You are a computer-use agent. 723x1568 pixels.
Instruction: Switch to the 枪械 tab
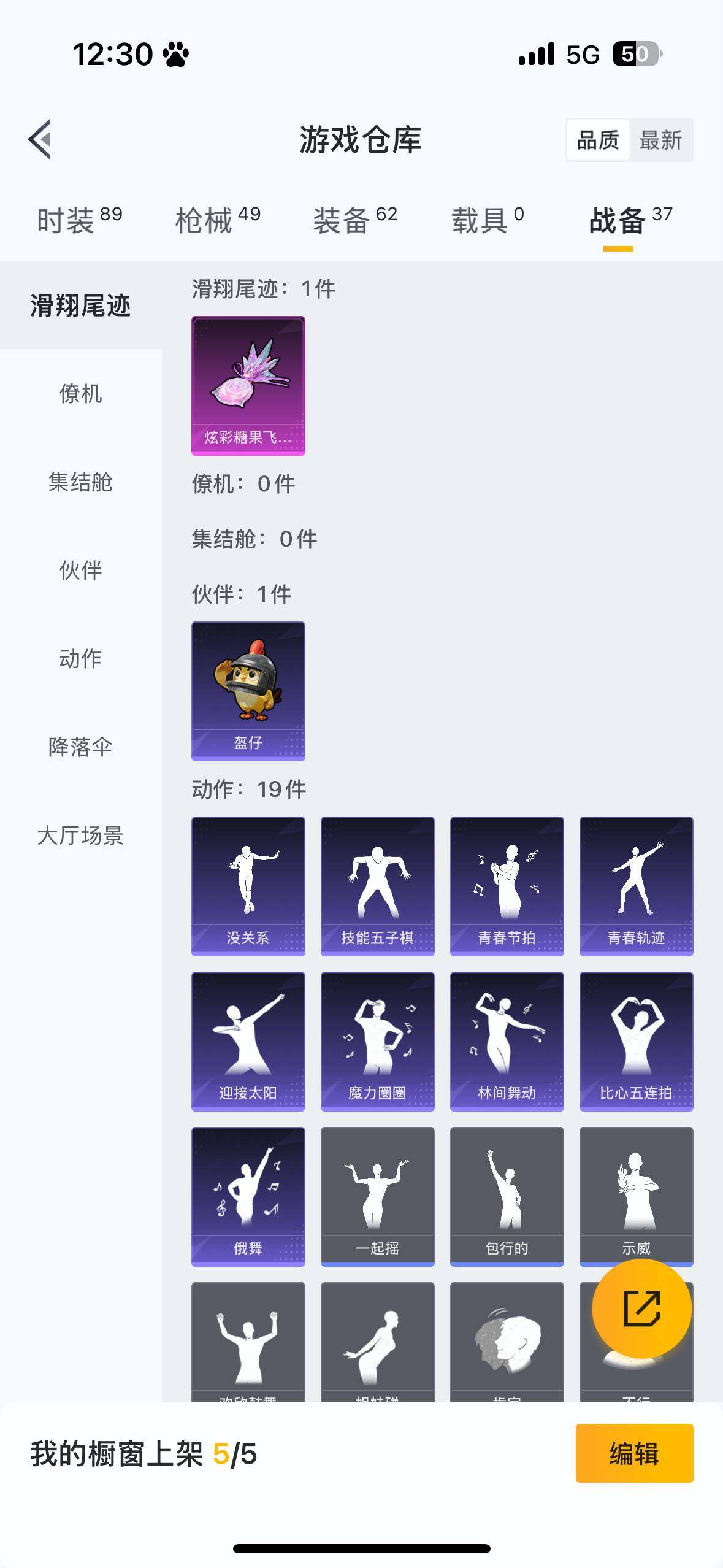pyautogui.click(x=218, y=220)
